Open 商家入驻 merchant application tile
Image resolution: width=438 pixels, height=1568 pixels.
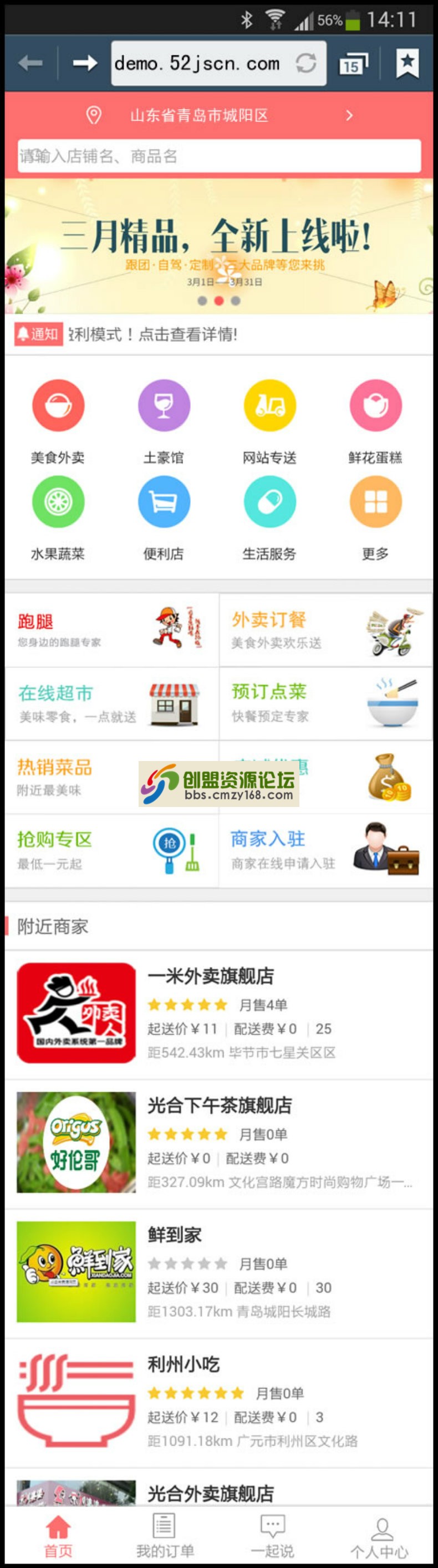pos(325,849)
